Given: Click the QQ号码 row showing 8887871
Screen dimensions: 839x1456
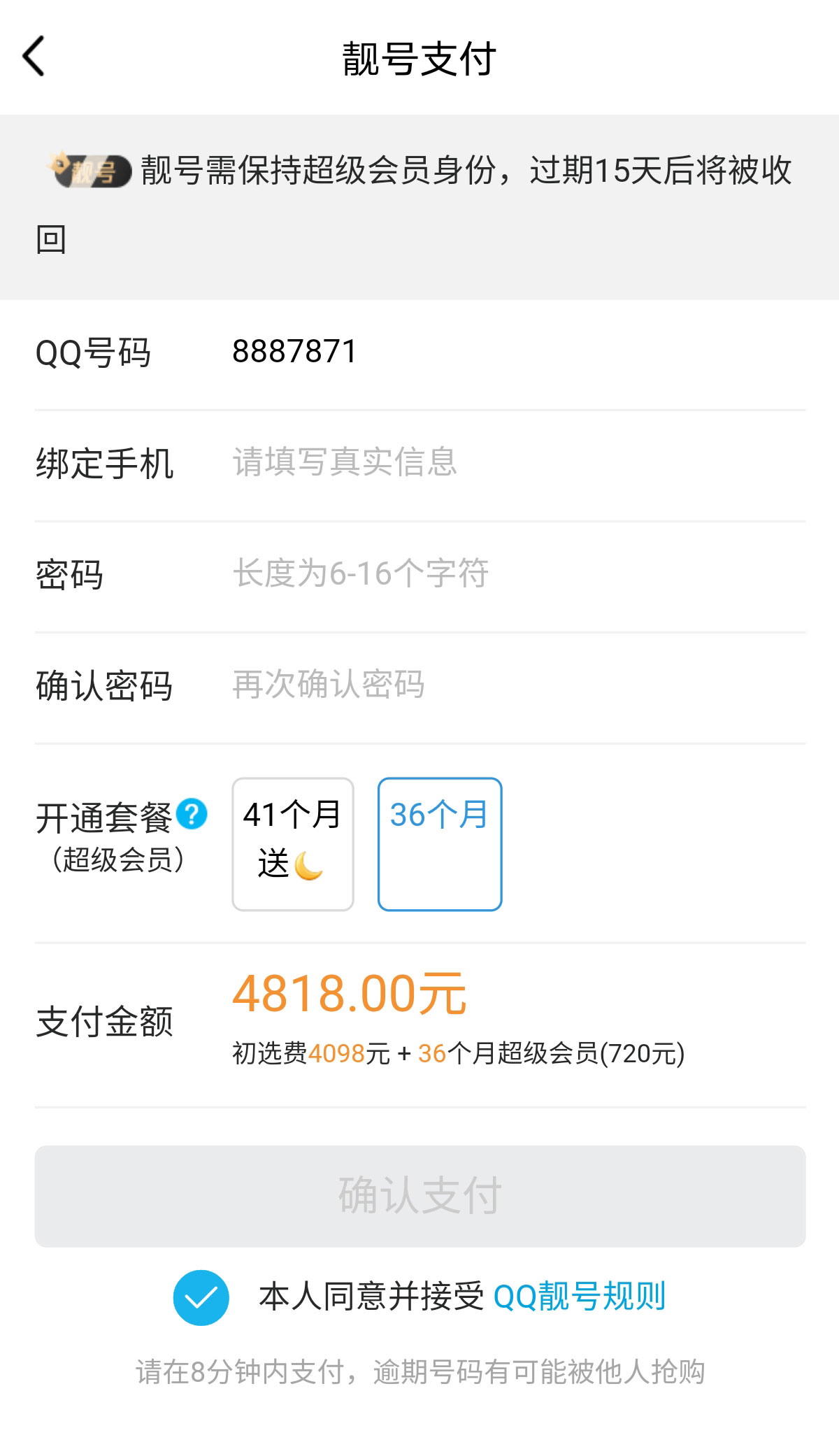Looking at the screenshot, I should (294, 353).
